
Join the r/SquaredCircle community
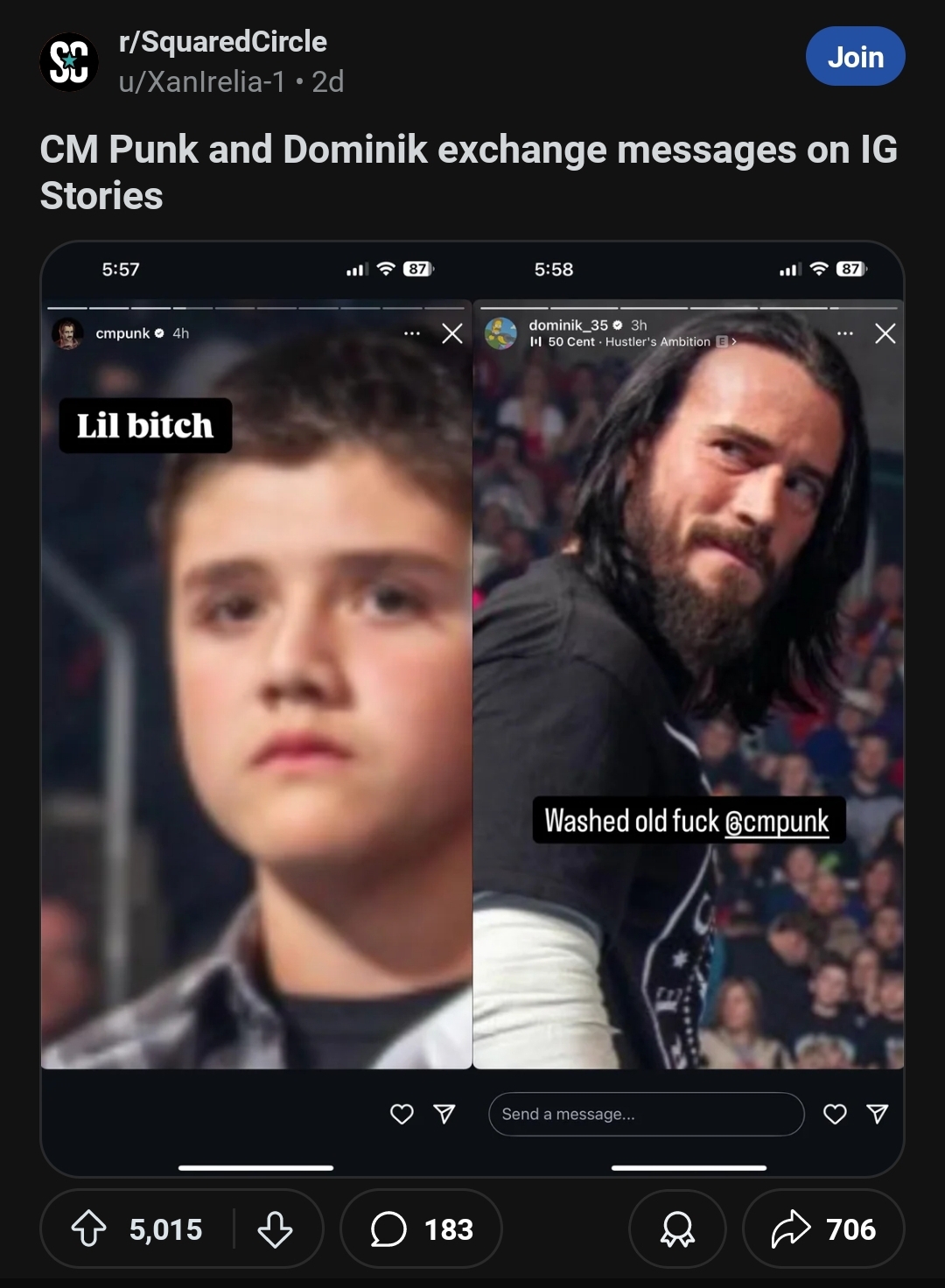point(855,57)
